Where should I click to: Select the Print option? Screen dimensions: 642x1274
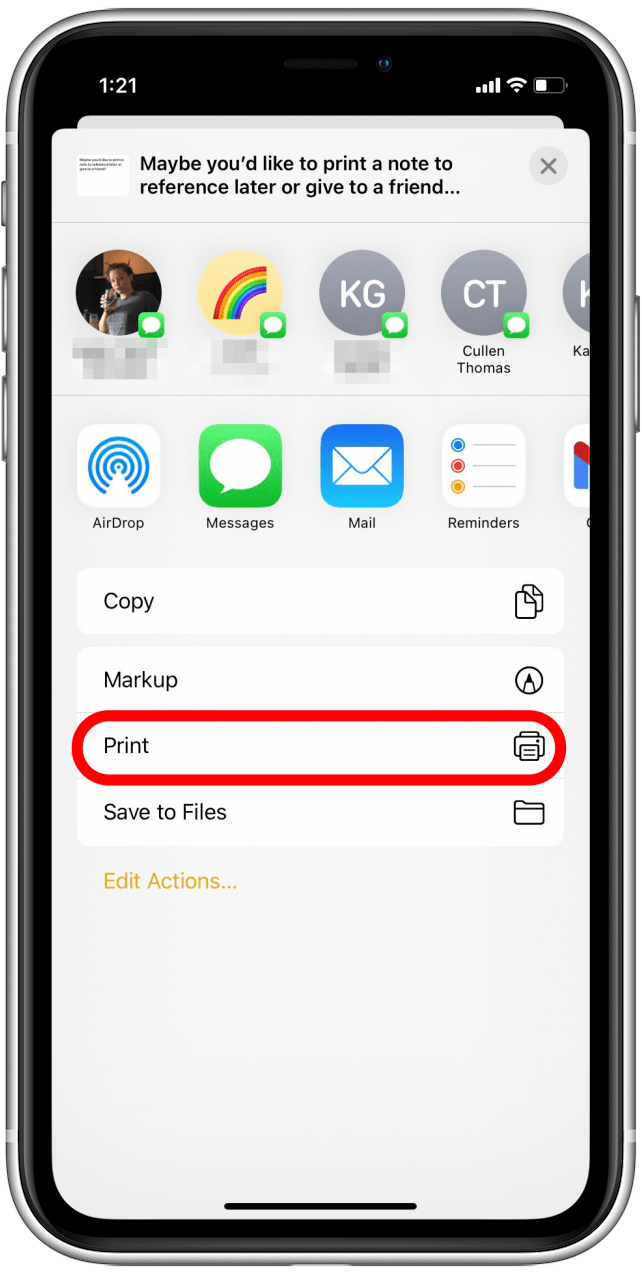pos(320,746)
